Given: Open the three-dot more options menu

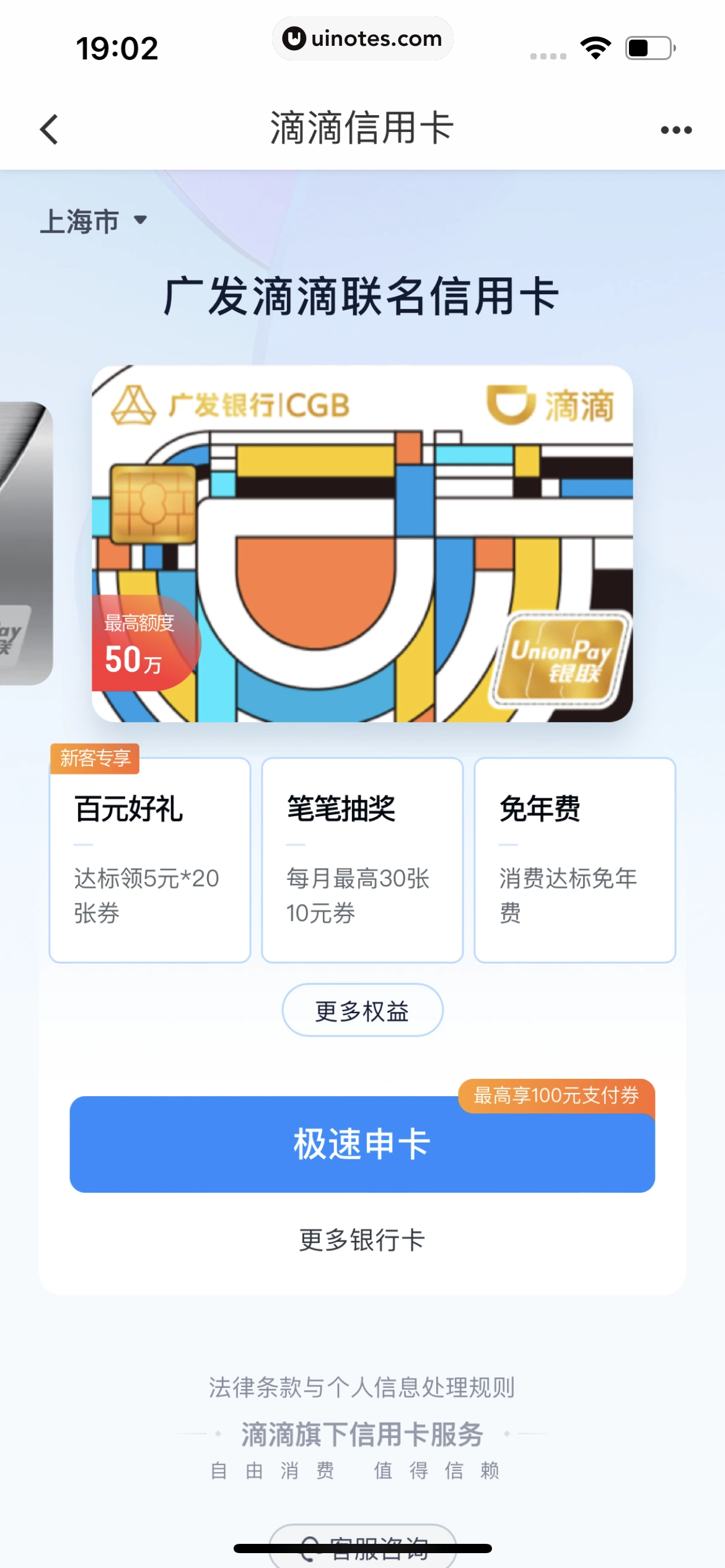Looking at the screenshot, I should (x=675, y=129).
